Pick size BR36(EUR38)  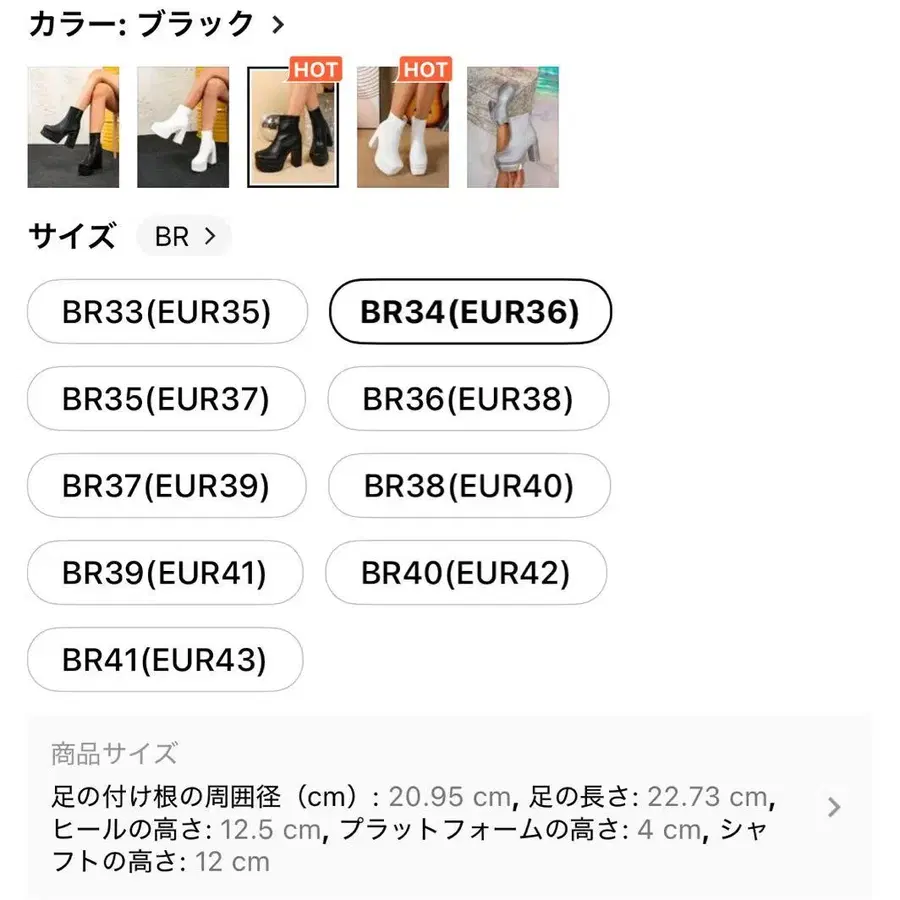[x=468, y=399]
